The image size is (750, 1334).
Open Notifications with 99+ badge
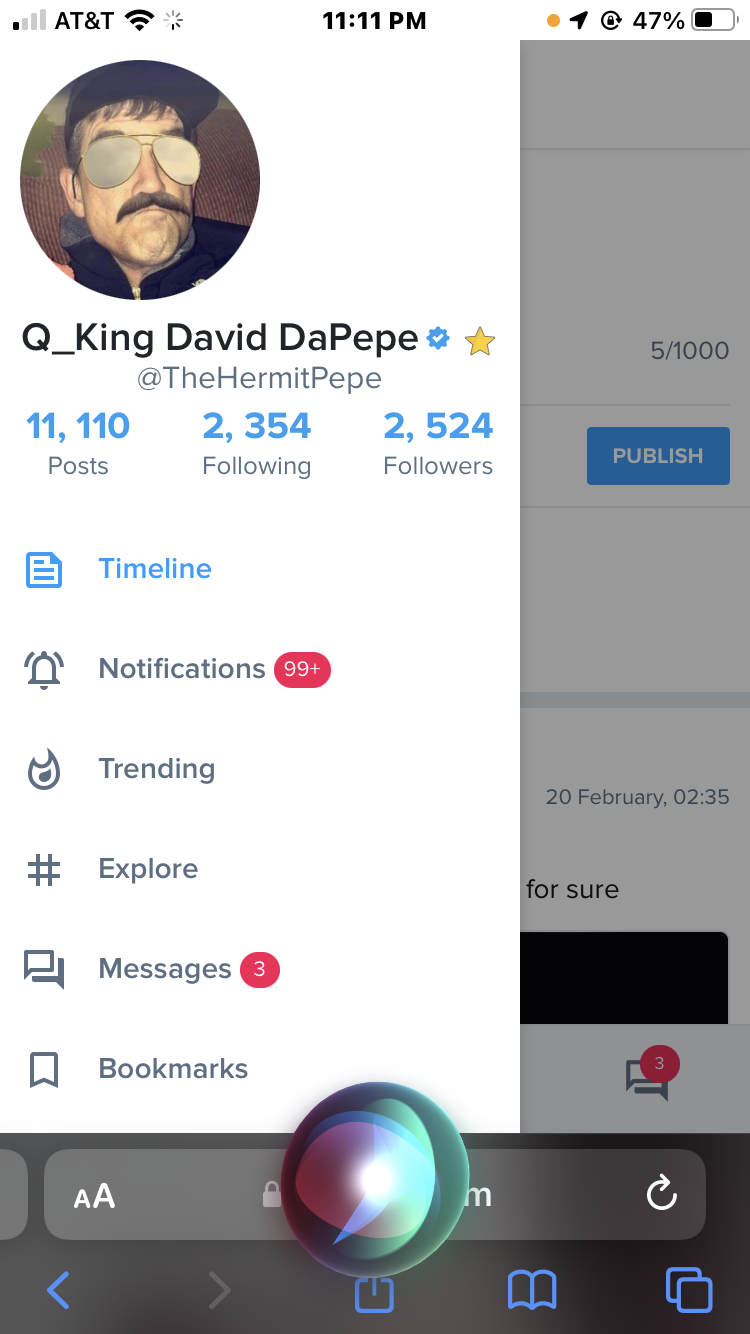pos(181,669)
